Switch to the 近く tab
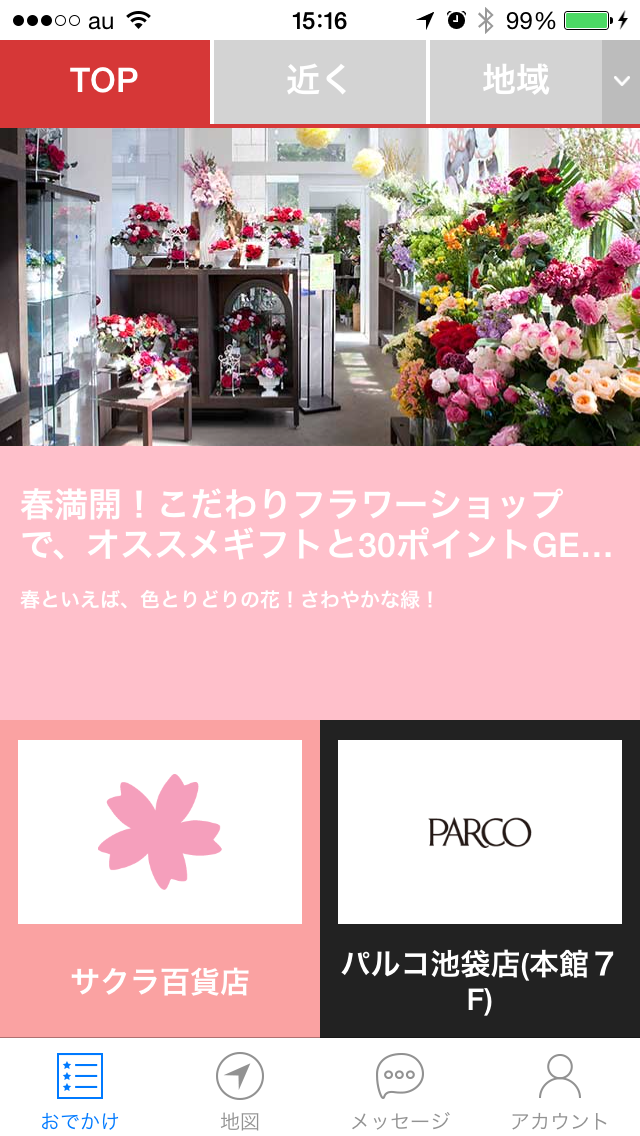This screenshot has height=1136, width=640. pos(320,82)
